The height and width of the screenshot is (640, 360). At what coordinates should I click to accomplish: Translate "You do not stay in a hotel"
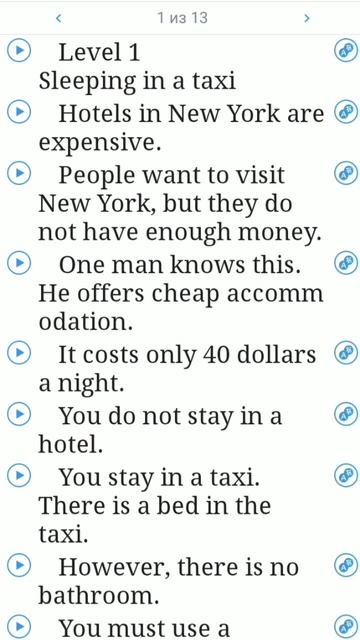click(345, 414)
